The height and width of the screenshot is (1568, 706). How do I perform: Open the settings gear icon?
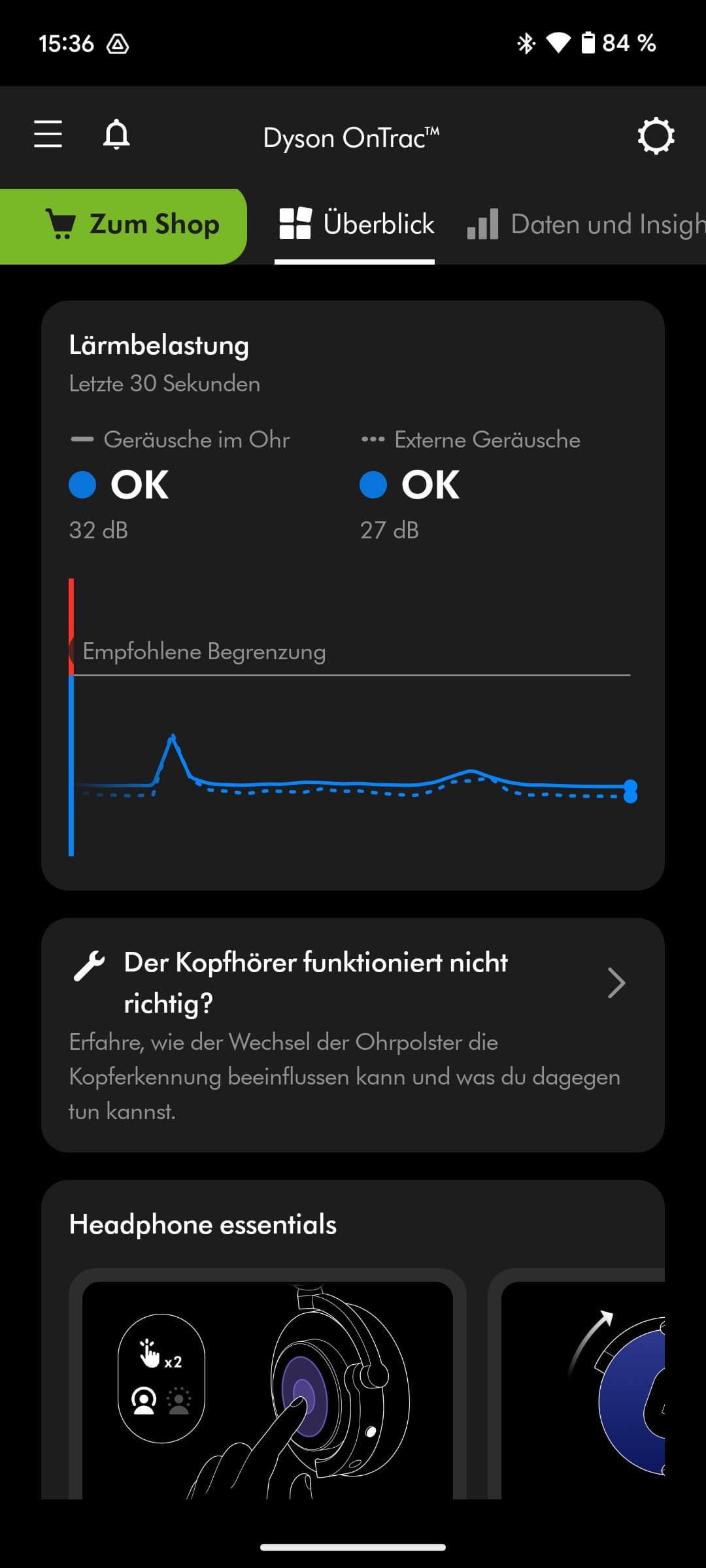coord(656,136)
